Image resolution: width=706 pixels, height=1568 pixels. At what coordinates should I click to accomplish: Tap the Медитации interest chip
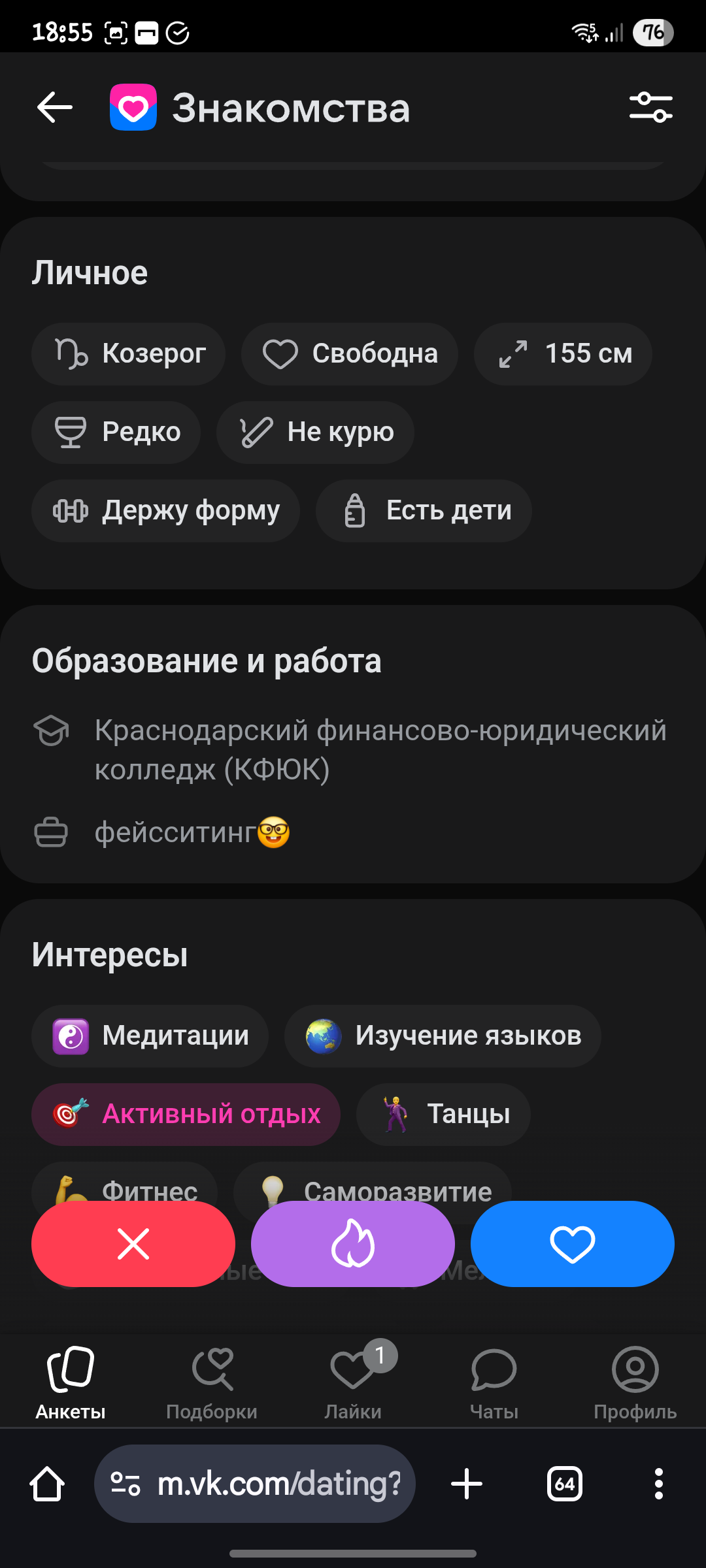[x=150, y=1036]
